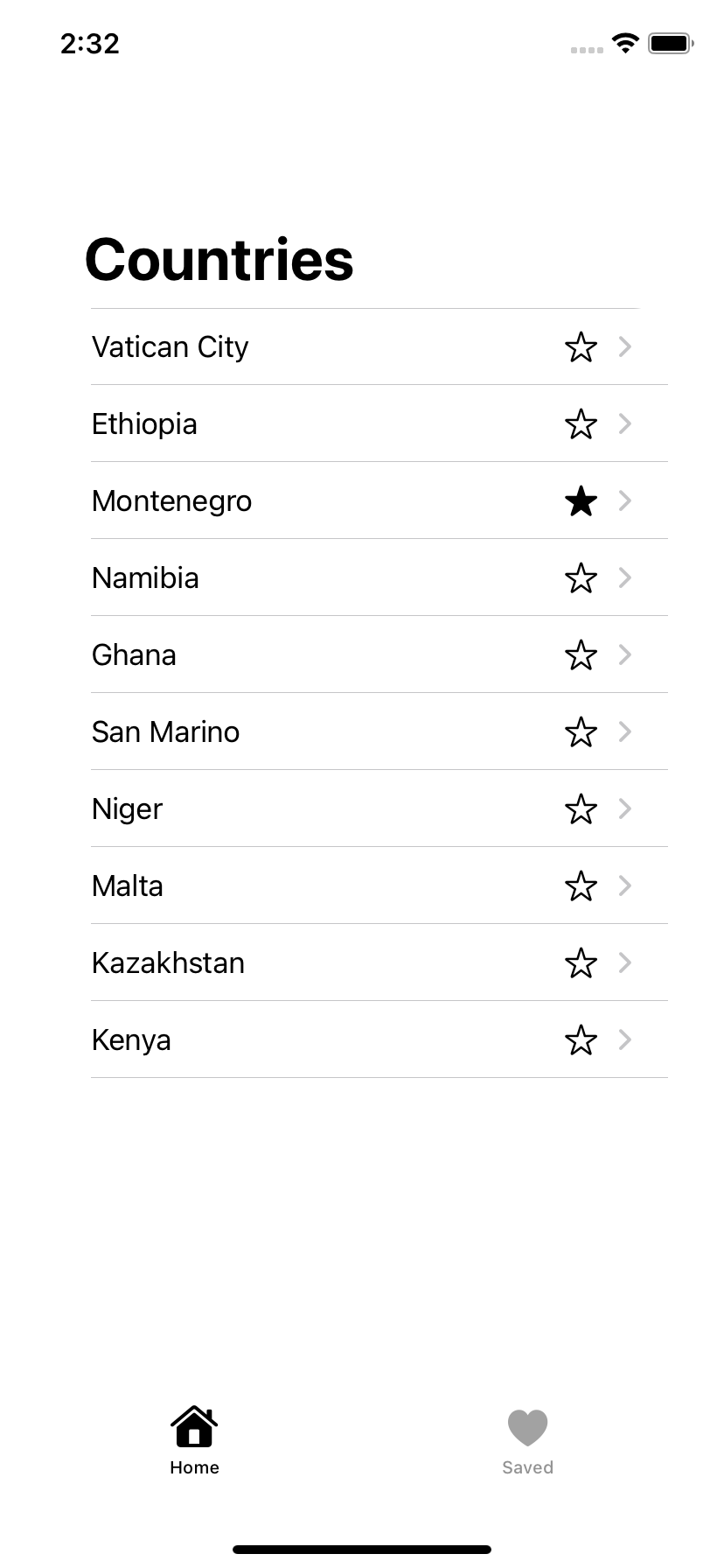Tap the Wi-Fi icon in the status bar
The image size is (724, 1568).
tap(624, 42)
